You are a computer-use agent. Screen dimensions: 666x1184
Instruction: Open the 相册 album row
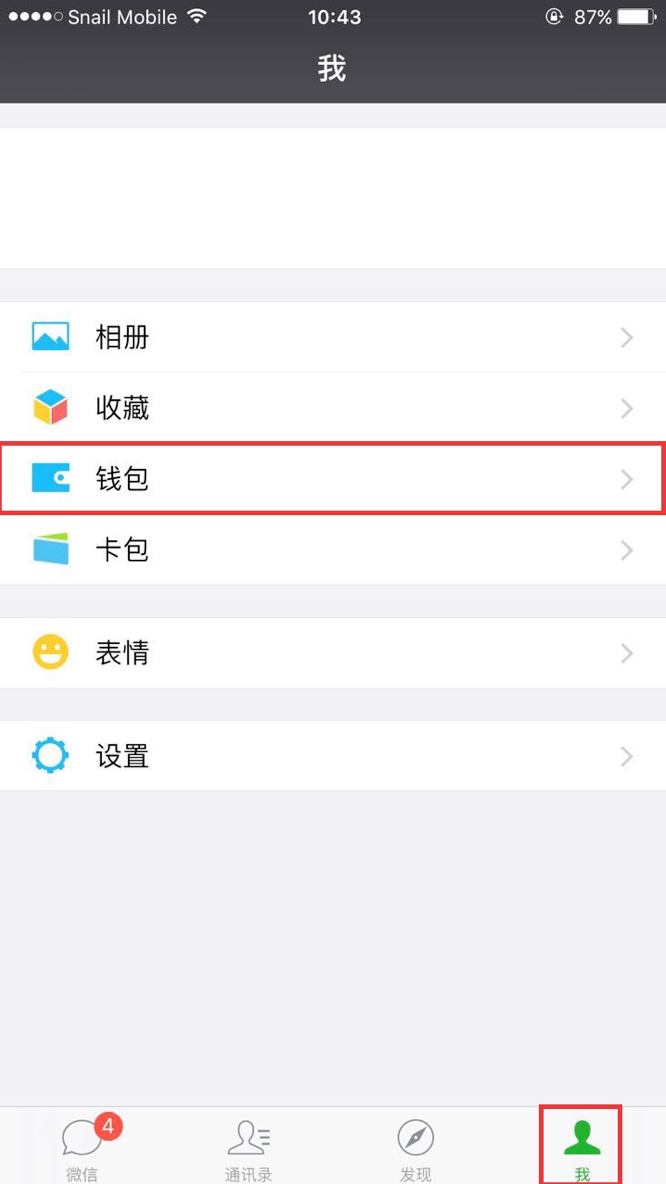pyautogui.click(x=333, y=337)
